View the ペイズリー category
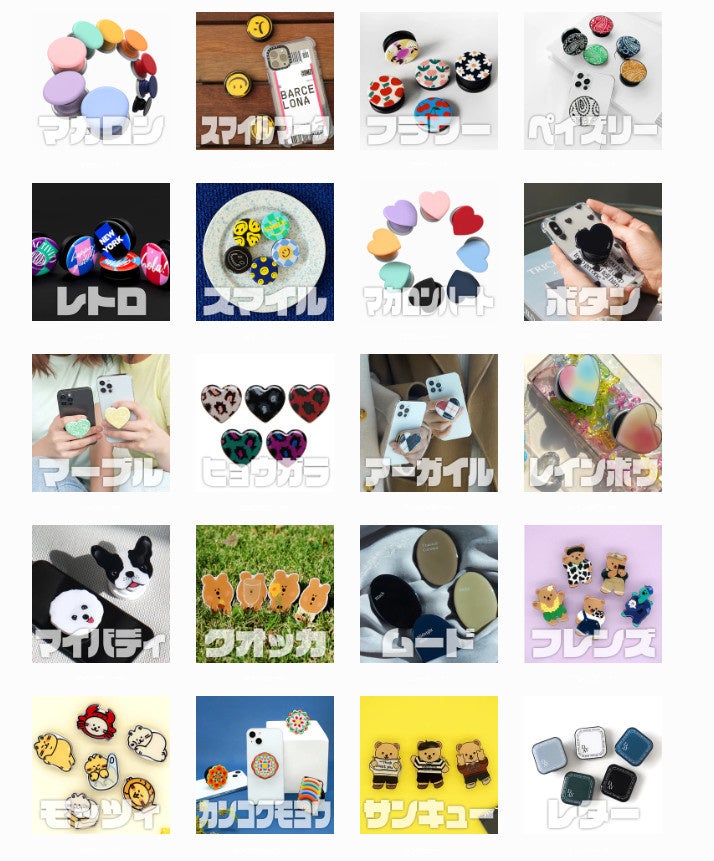714x861 pixels. click(593, 81)
